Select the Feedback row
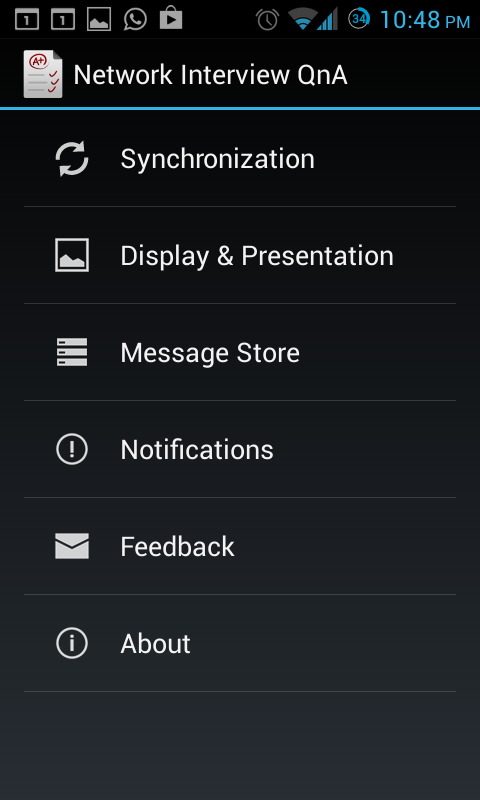 click(x=240, y=546)
